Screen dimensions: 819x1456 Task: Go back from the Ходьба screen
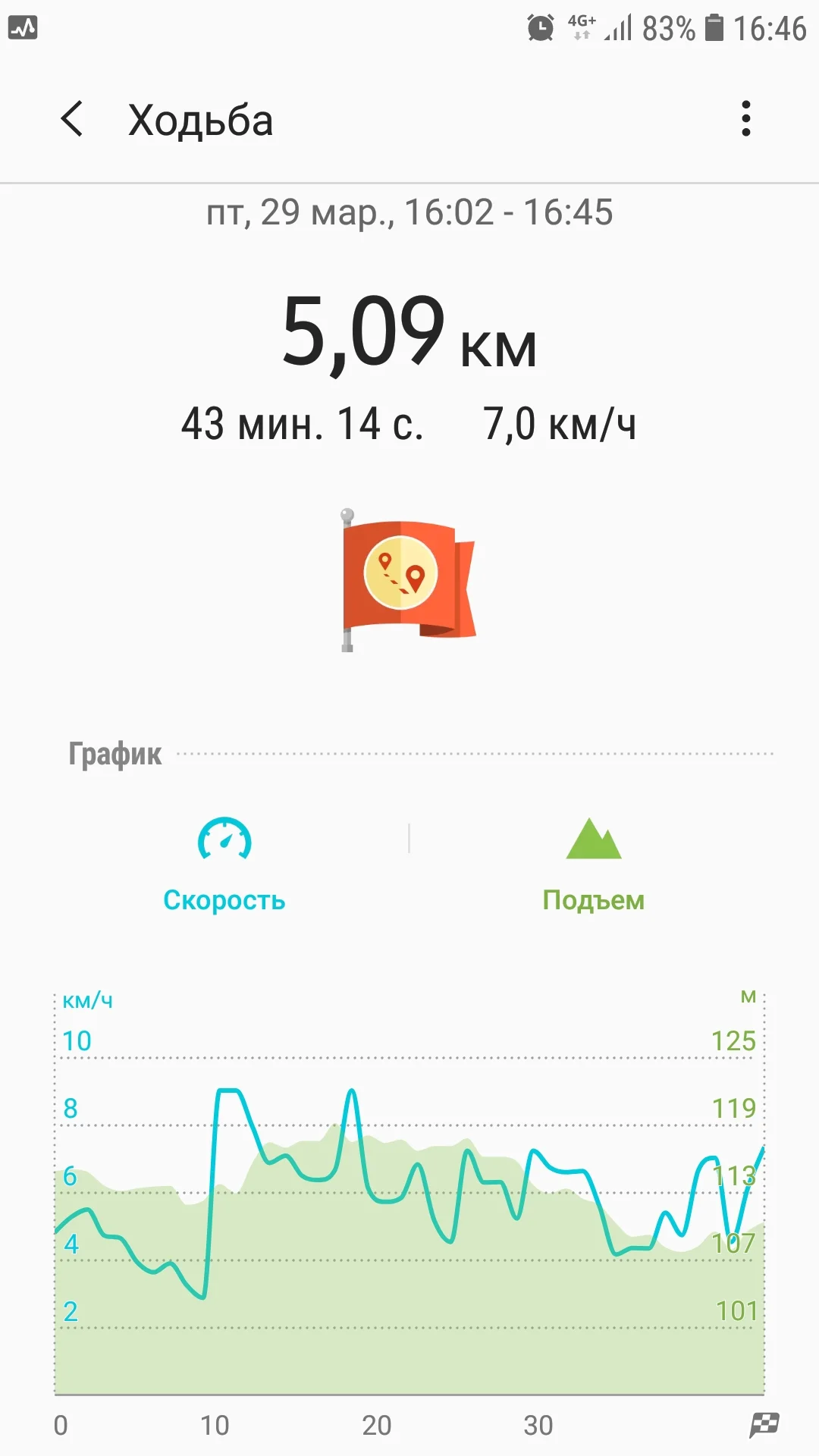72,119
